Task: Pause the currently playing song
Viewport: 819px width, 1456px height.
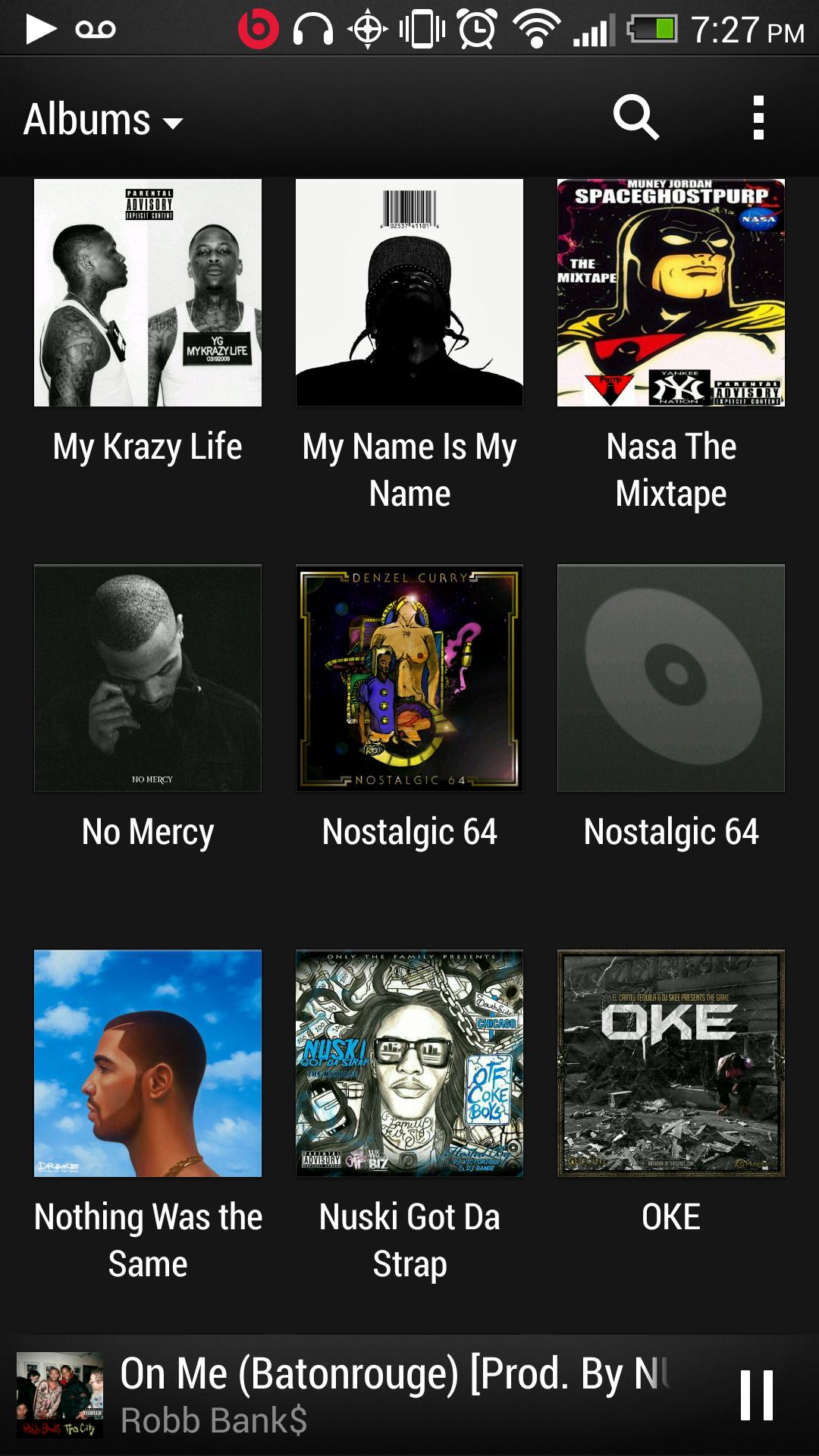Action: pos(756,1395)
